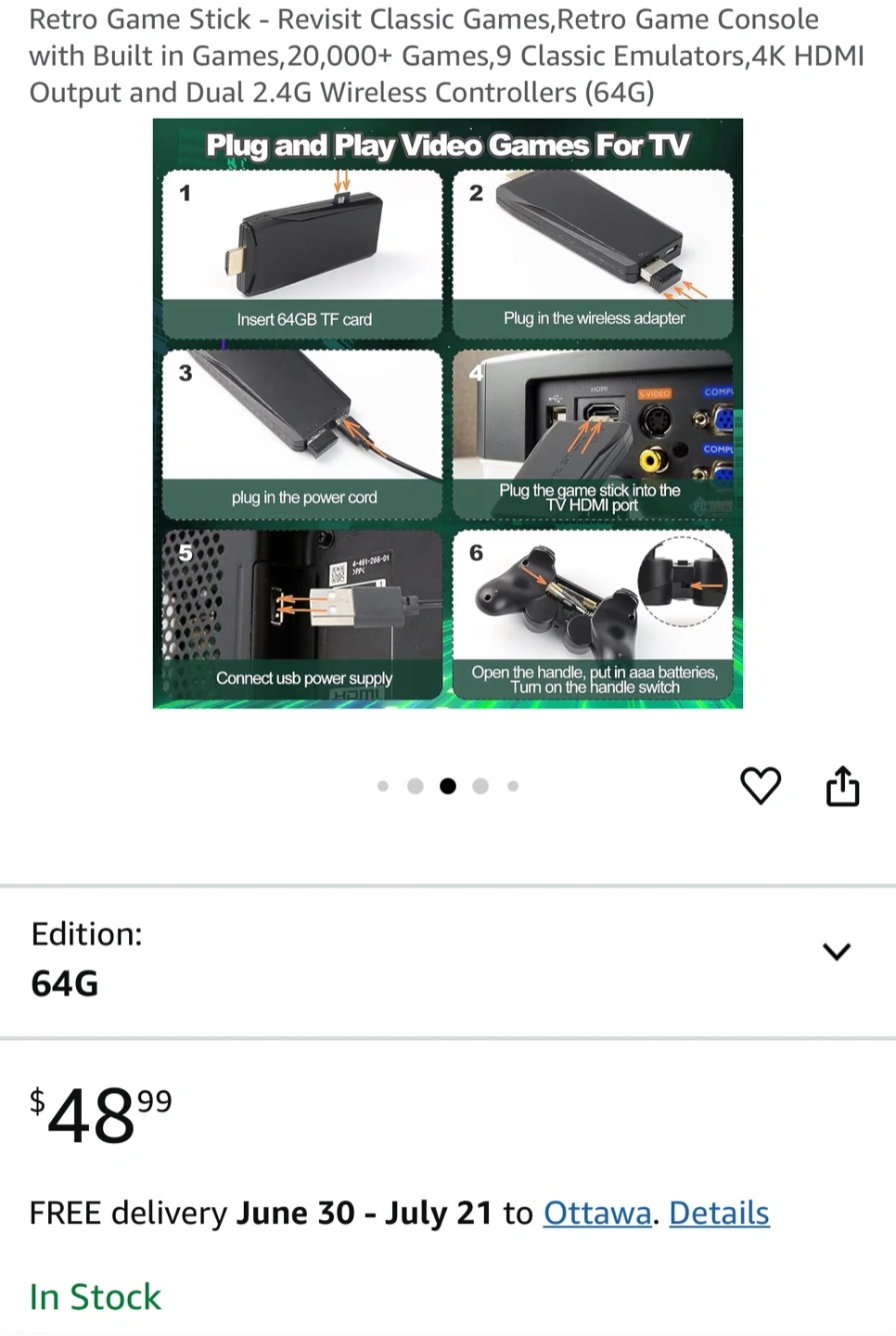Change the Ottawa delivery location
The image size is (896, 1336).
pyautogui.click(x=597, y=1213)
